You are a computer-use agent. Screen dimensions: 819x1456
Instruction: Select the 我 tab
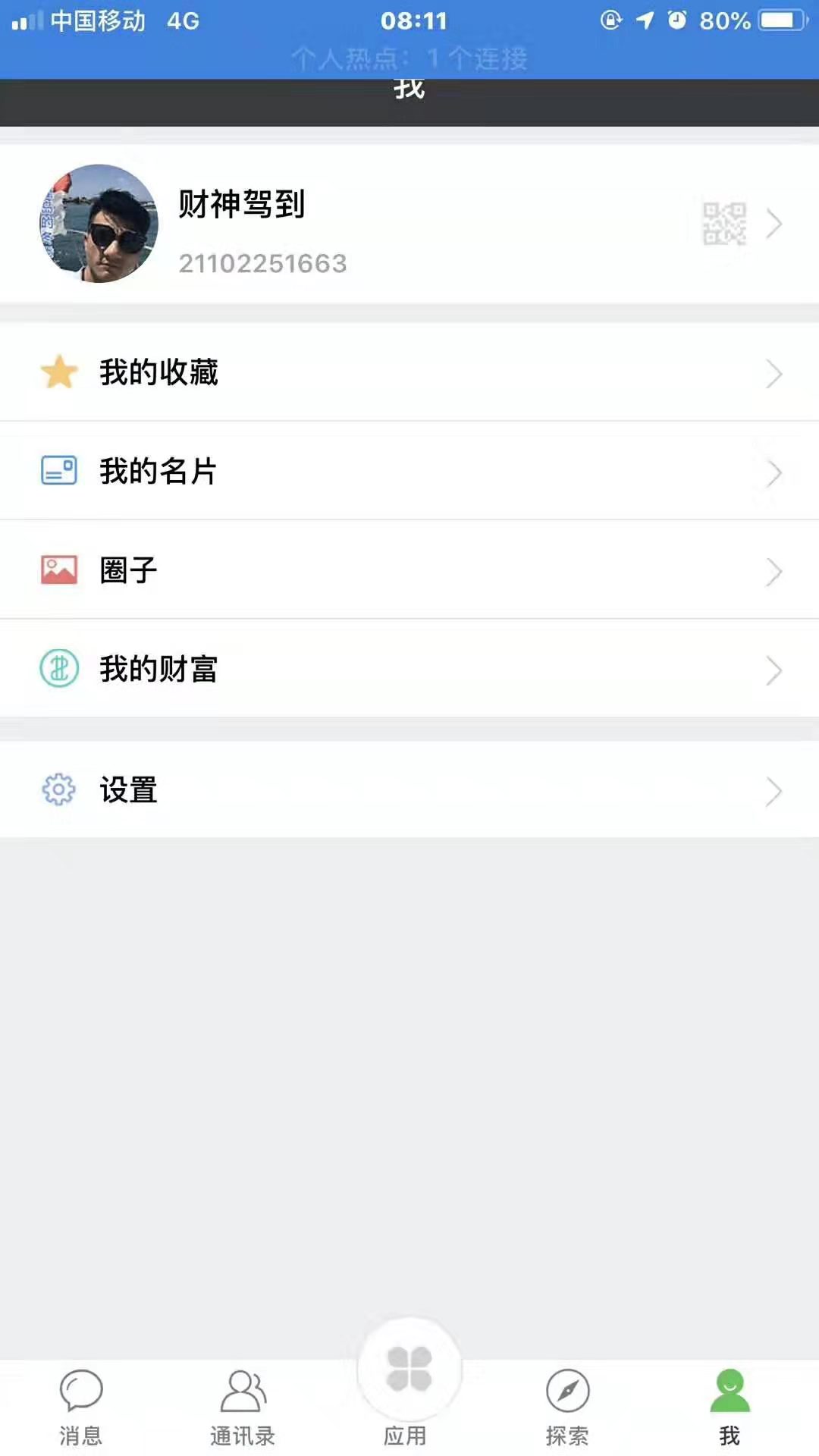730,1407
